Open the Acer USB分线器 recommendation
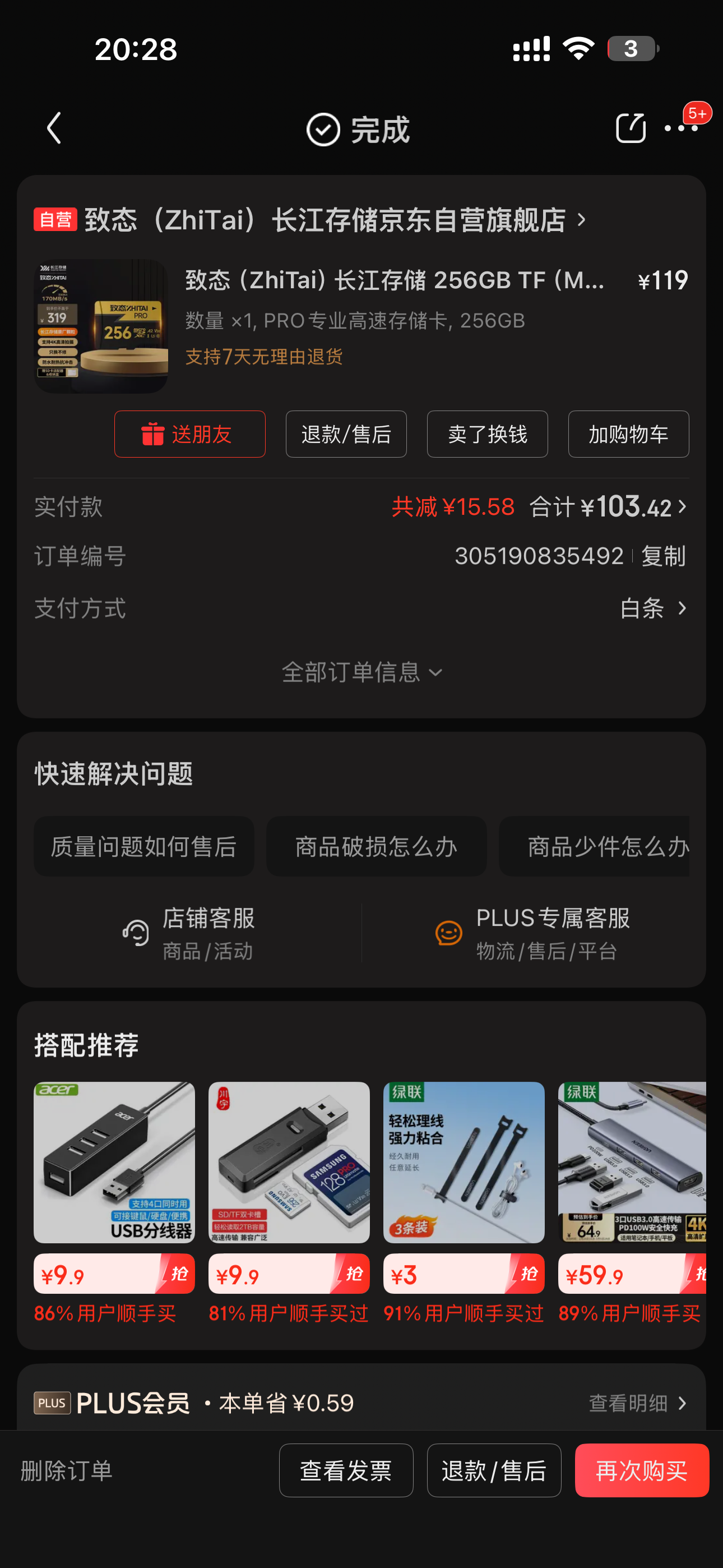 tap(114, 1162)
